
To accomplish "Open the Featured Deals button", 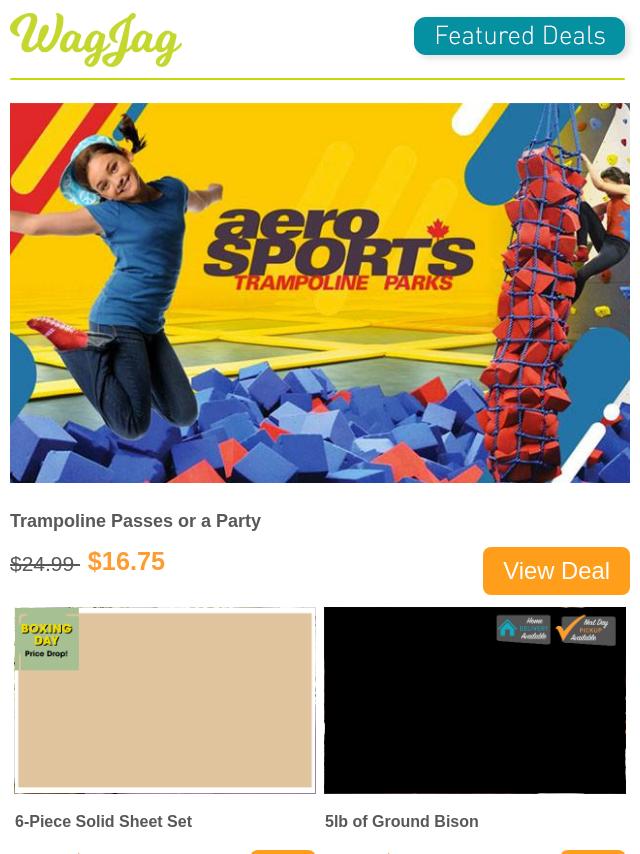I will tap(519, 36).
